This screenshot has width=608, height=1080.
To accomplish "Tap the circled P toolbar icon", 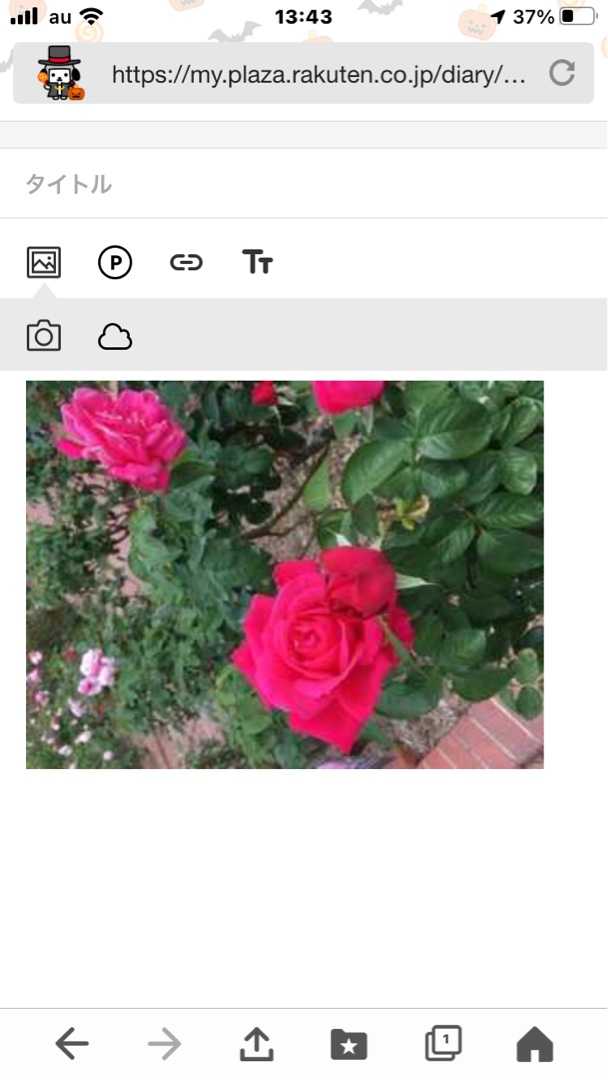I will tap(115, 263).
